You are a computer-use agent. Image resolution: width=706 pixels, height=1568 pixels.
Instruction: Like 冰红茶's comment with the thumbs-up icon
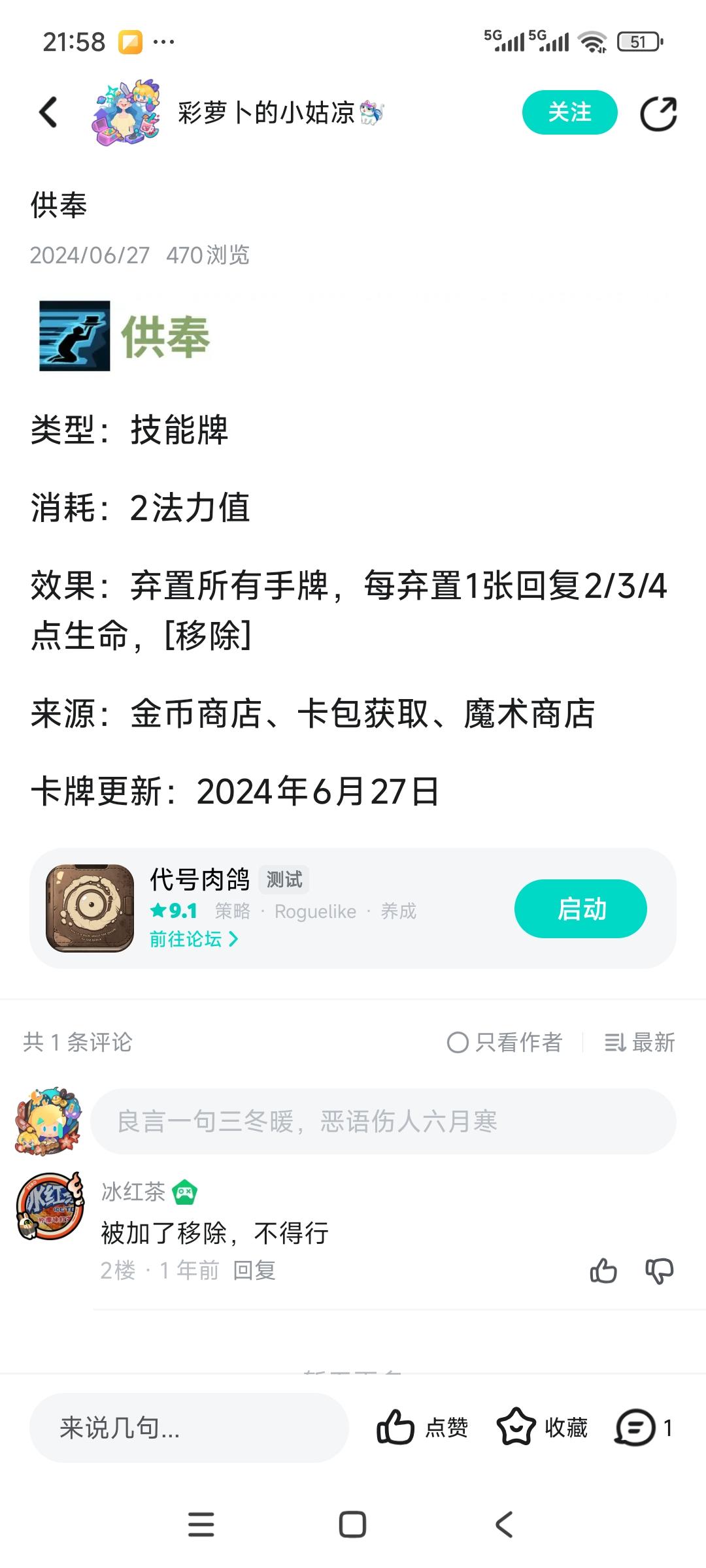[603, 1270]
